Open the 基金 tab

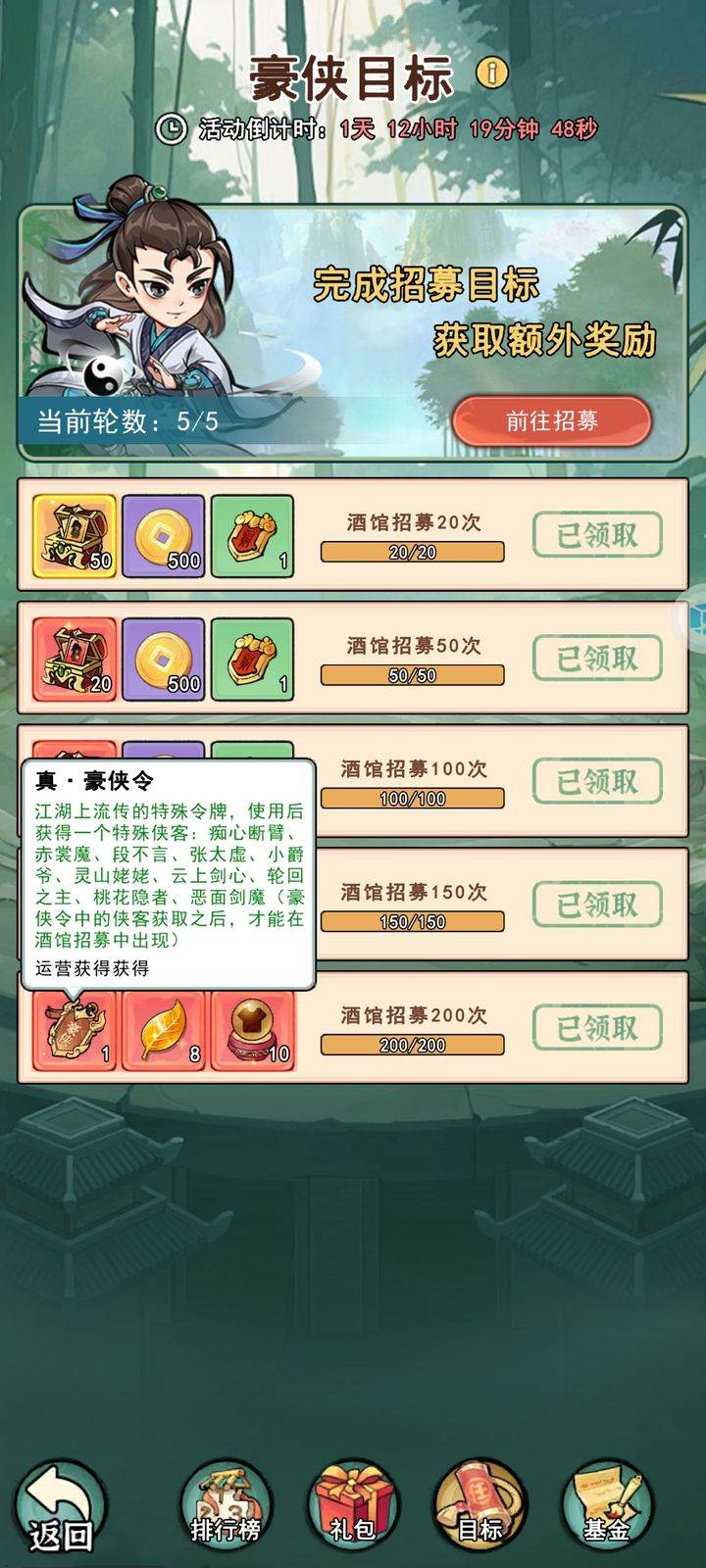[x=606, y=1506]
